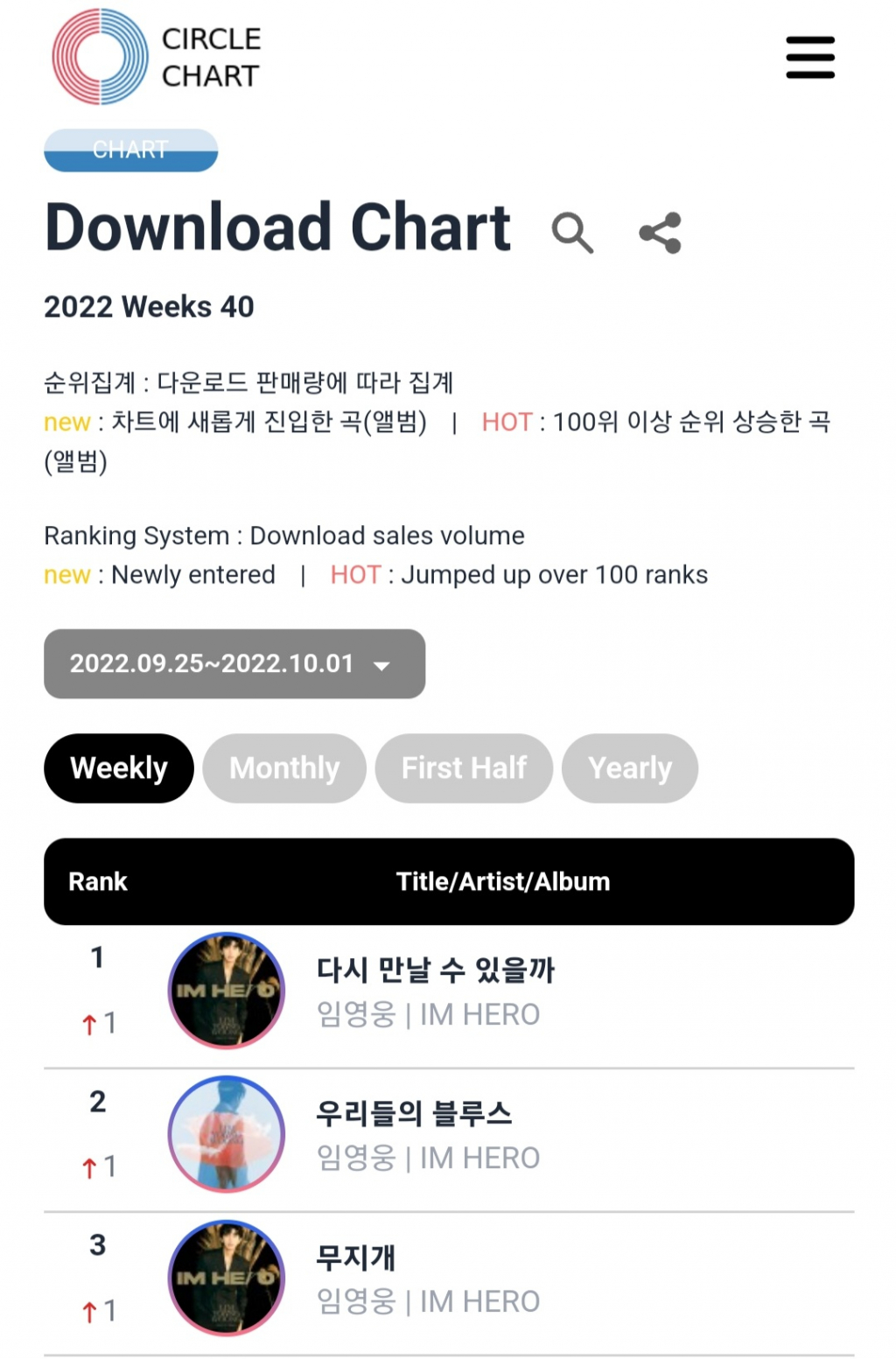Tap the Circle Chart home logo
The width and height of the screenshot is (896, 1359).
[x=157, y=58]
